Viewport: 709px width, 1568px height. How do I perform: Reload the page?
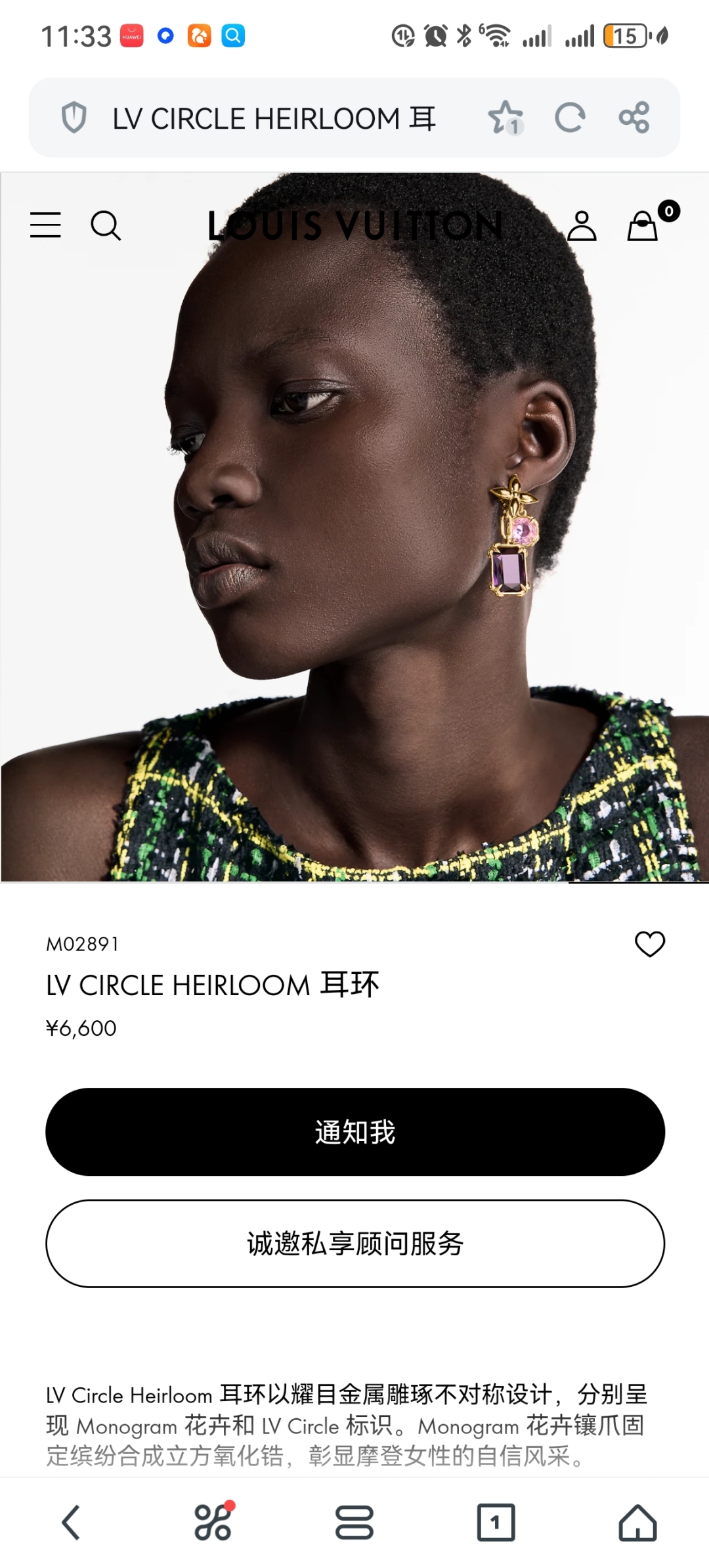pos(570,118)
